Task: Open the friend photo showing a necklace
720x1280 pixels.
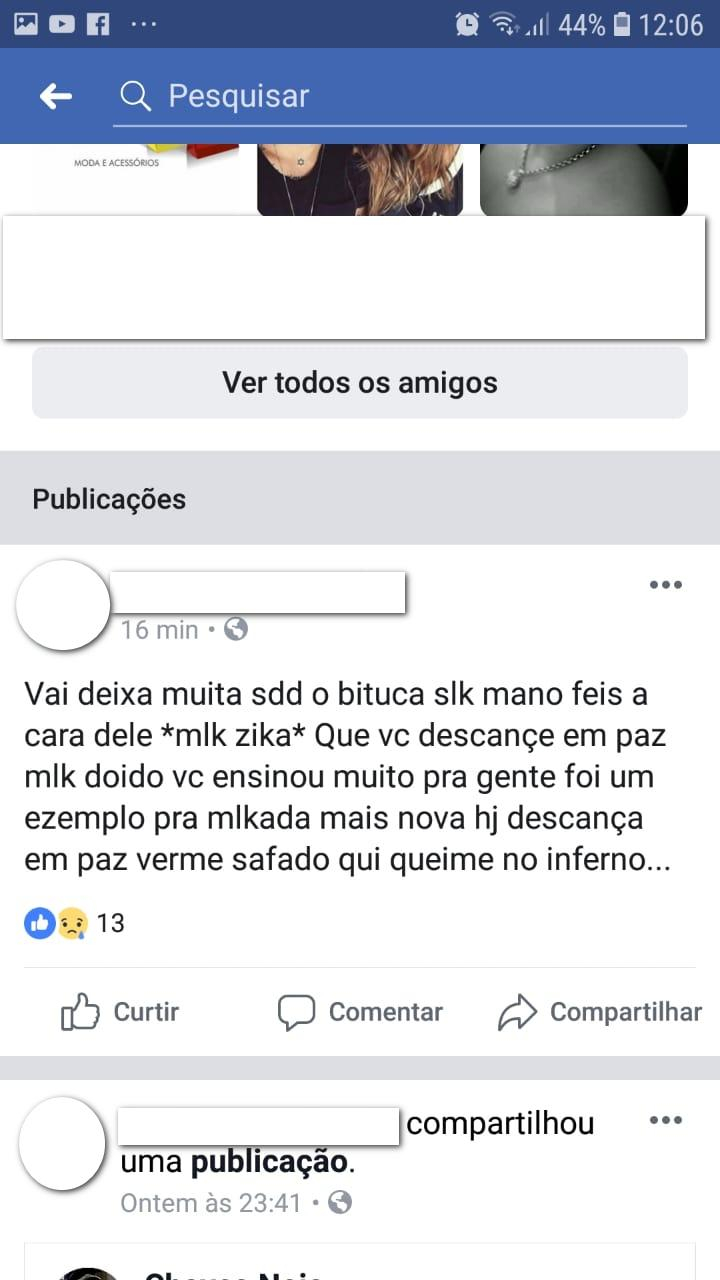Action: point(584,180)
